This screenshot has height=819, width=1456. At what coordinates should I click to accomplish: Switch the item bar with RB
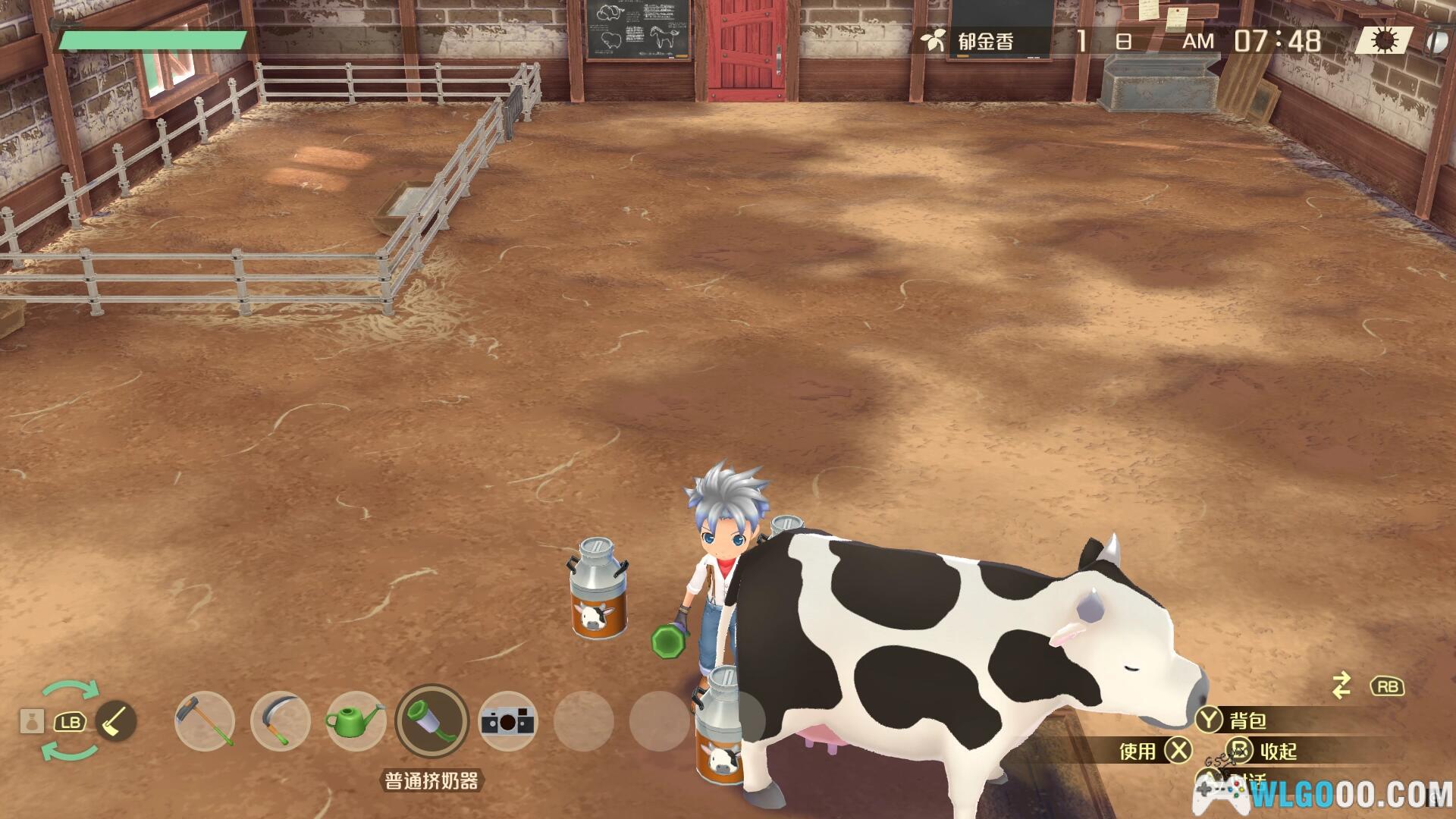point(1387,686)
